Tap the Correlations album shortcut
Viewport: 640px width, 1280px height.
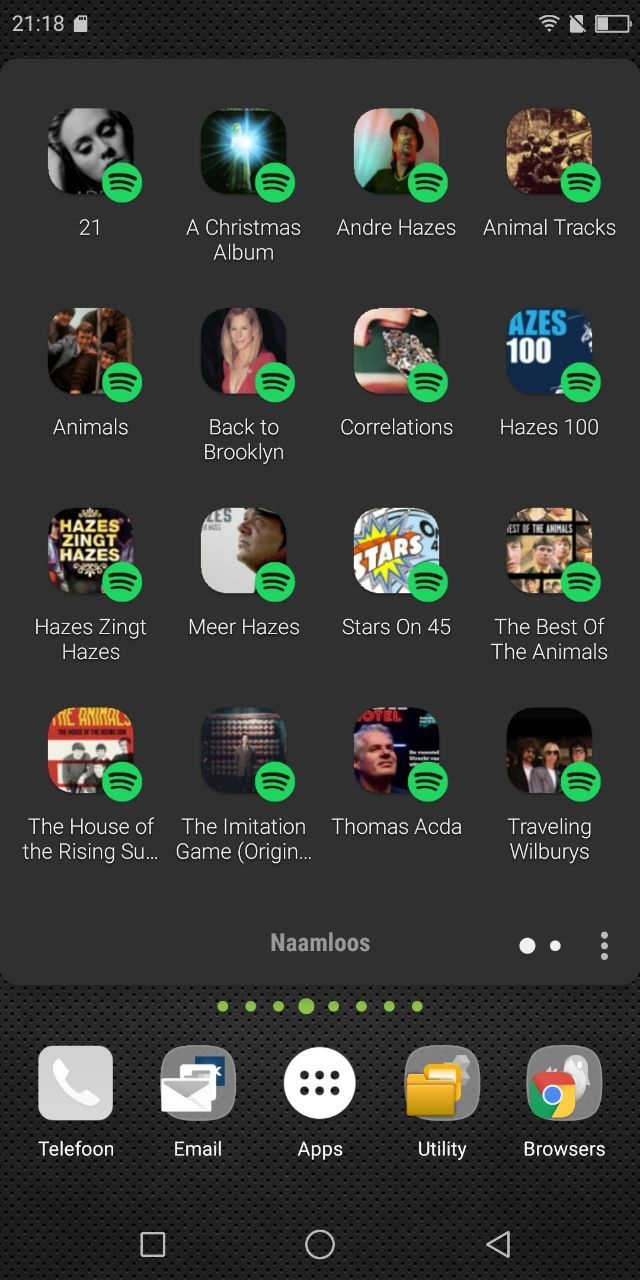pos(397,353)
